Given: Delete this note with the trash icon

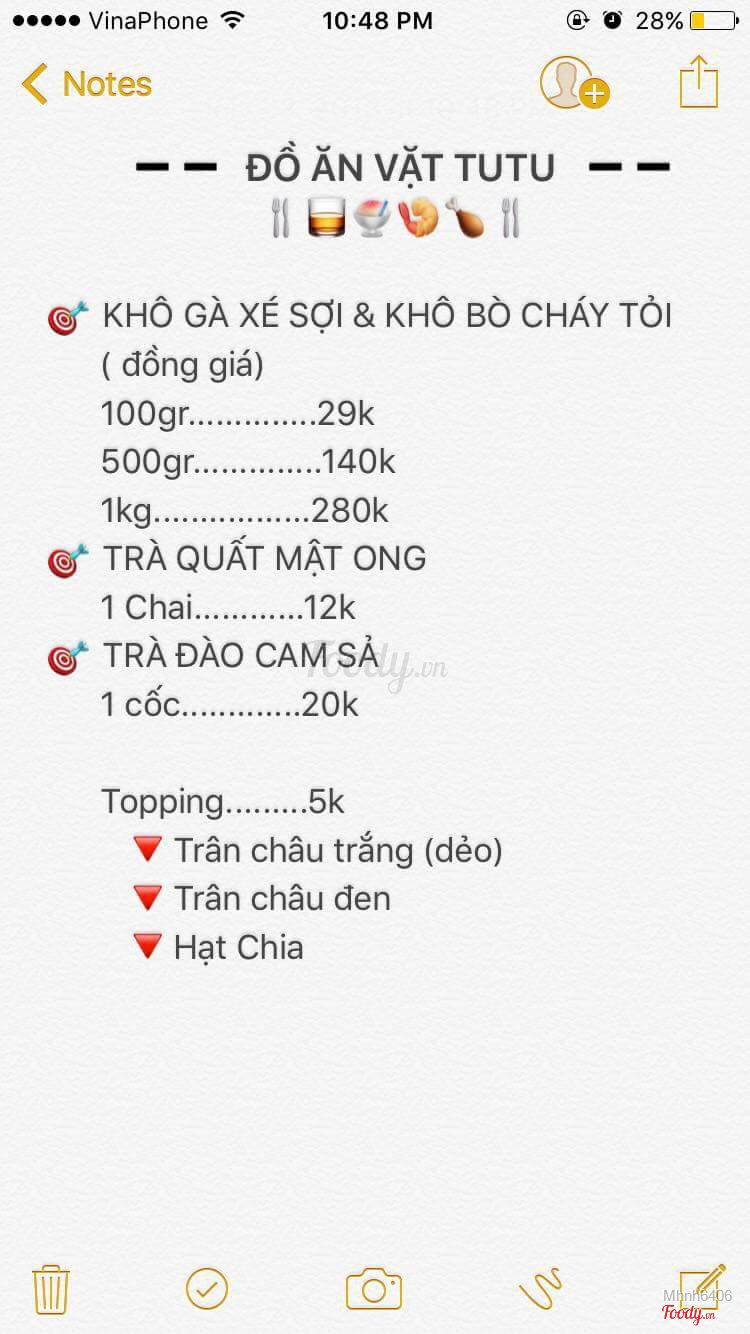Looking at the screenshot, I should [50, 1289].
